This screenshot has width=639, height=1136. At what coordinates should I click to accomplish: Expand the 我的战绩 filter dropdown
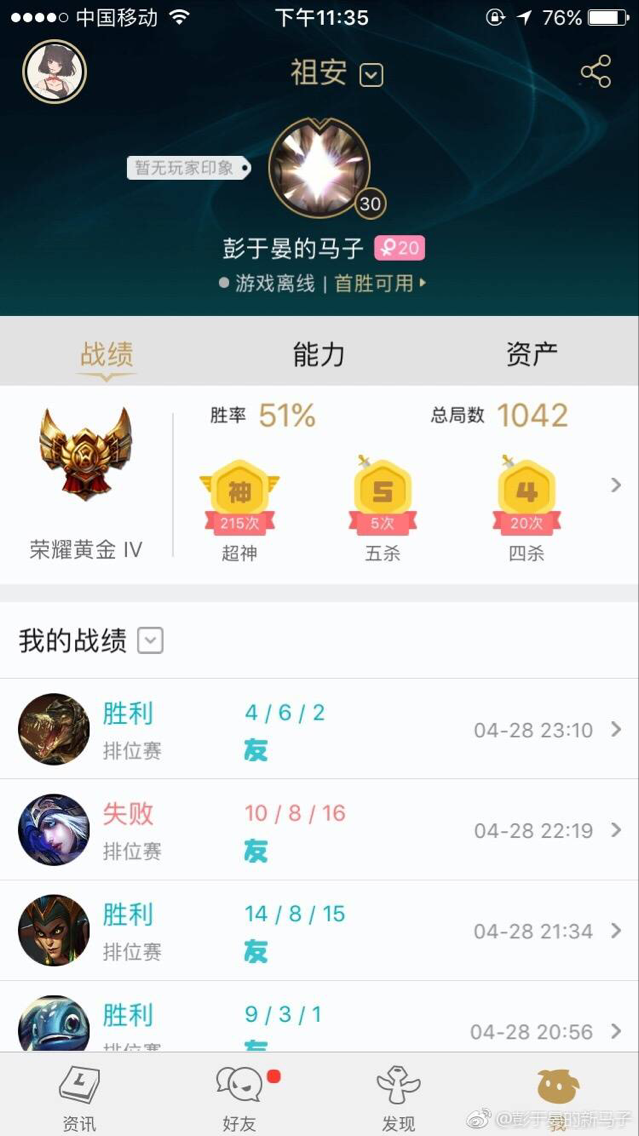151,640
